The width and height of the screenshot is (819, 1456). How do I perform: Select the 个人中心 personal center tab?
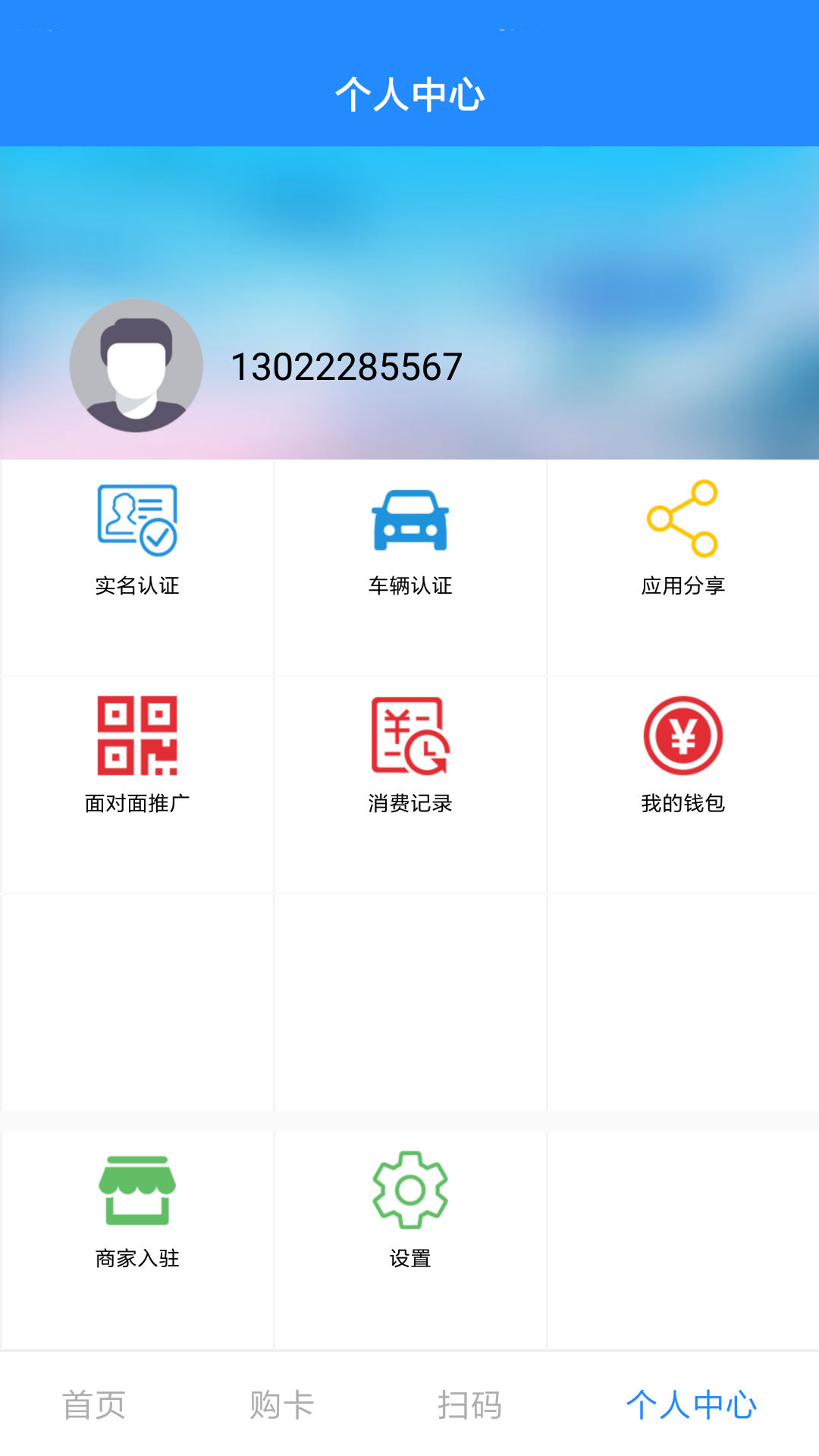tap(692, 1404)
